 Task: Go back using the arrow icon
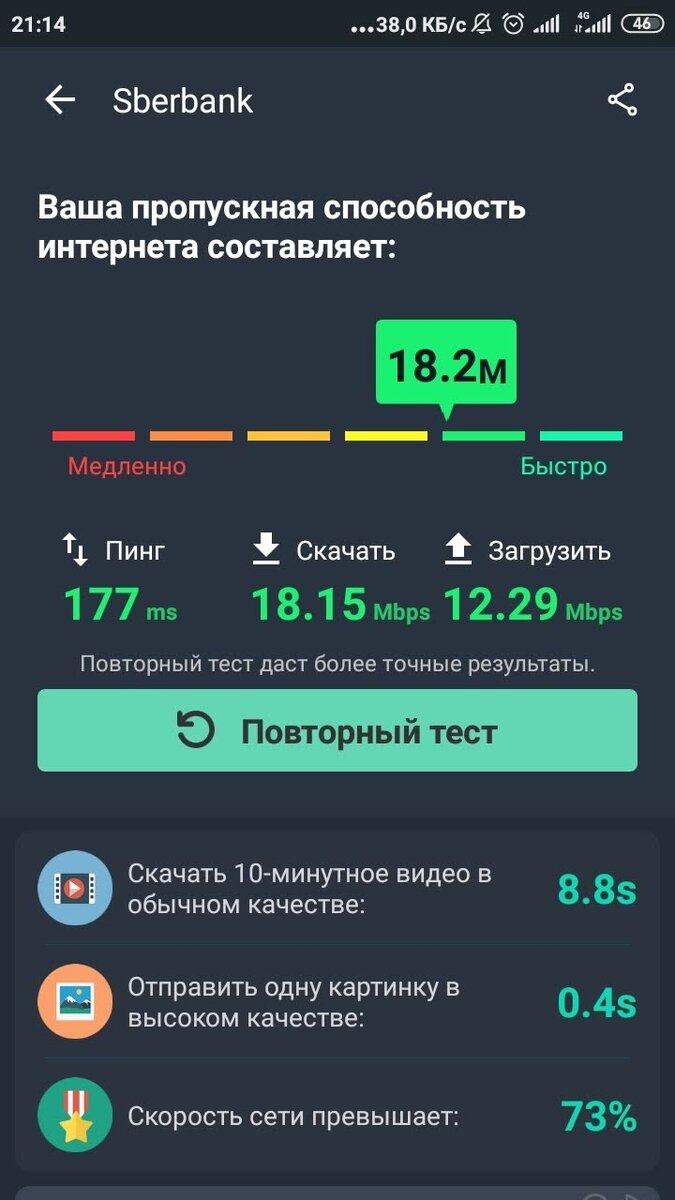(x=60, y=100)
